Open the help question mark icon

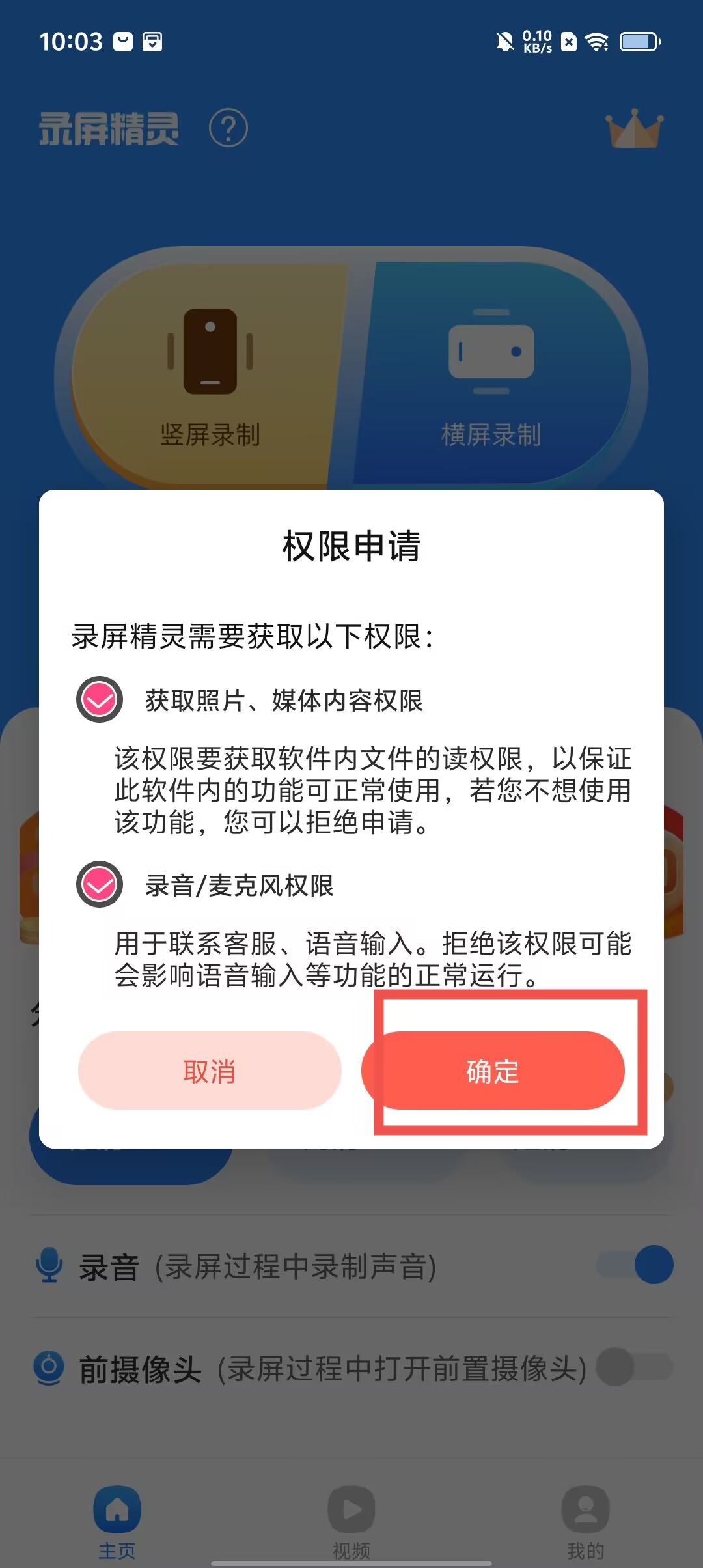click(228, 128)
